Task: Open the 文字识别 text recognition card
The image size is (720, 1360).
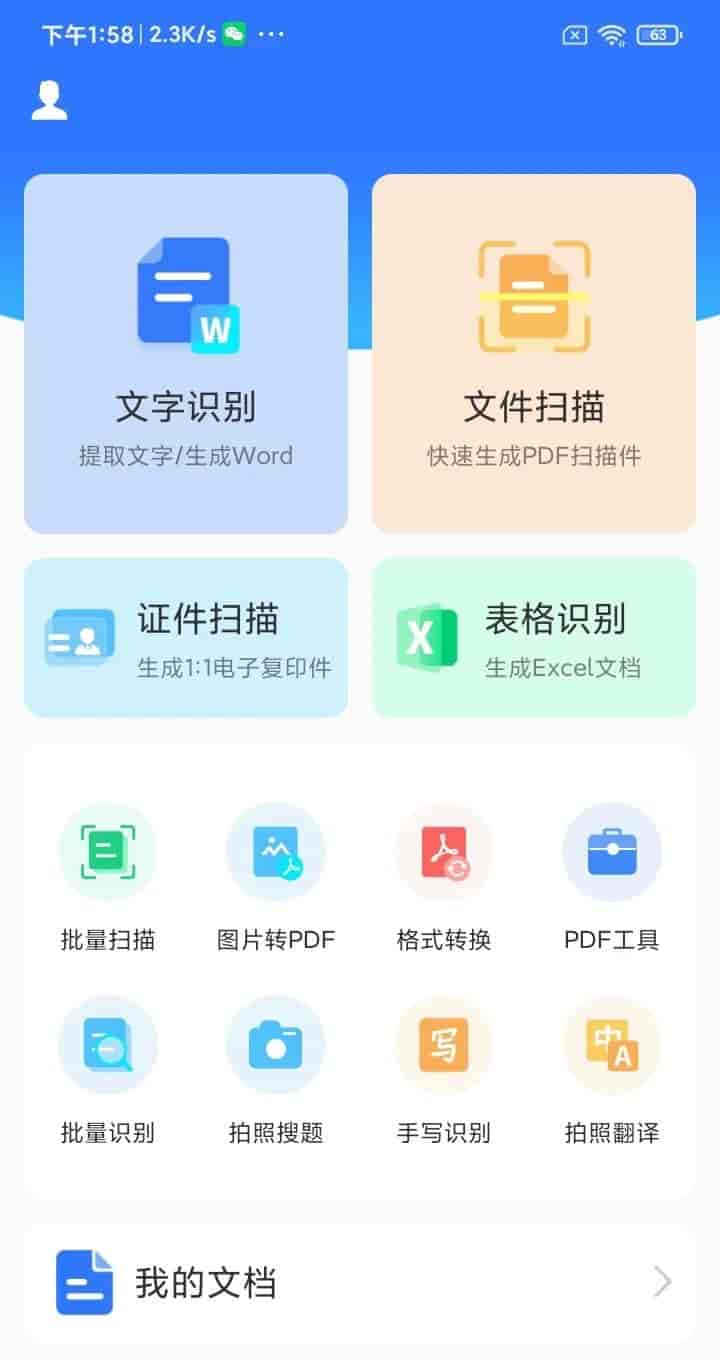Action: point(186,354)
